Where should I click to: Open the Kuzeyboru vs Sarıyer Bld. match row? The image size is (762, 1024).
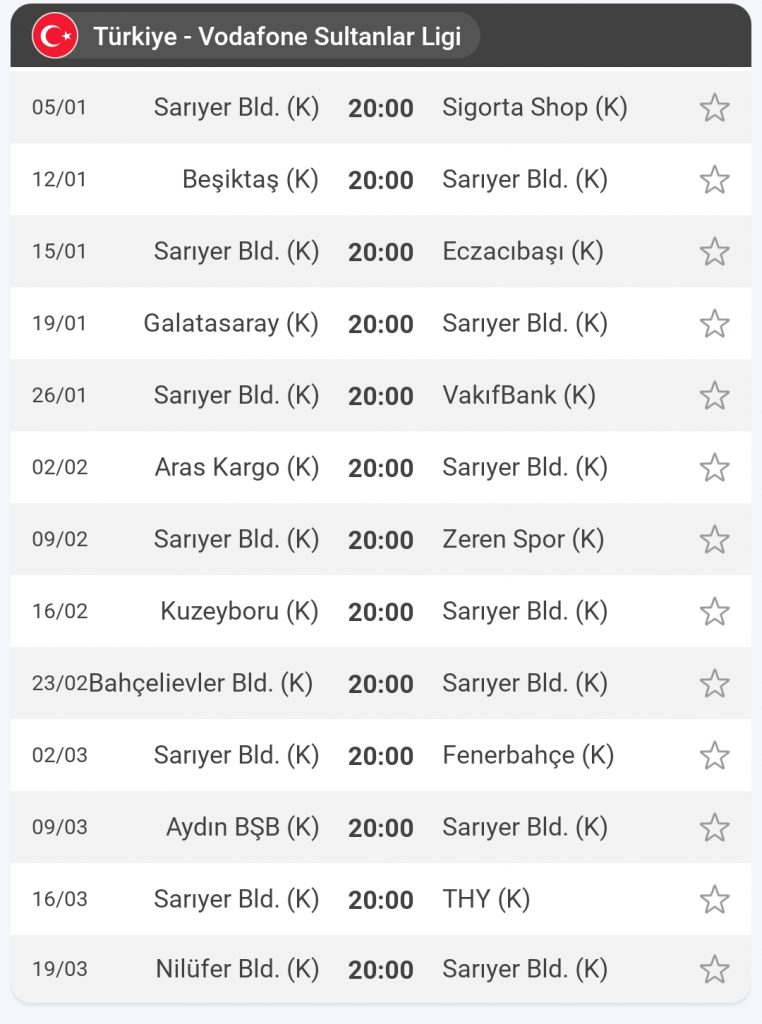tap(380, 612)
